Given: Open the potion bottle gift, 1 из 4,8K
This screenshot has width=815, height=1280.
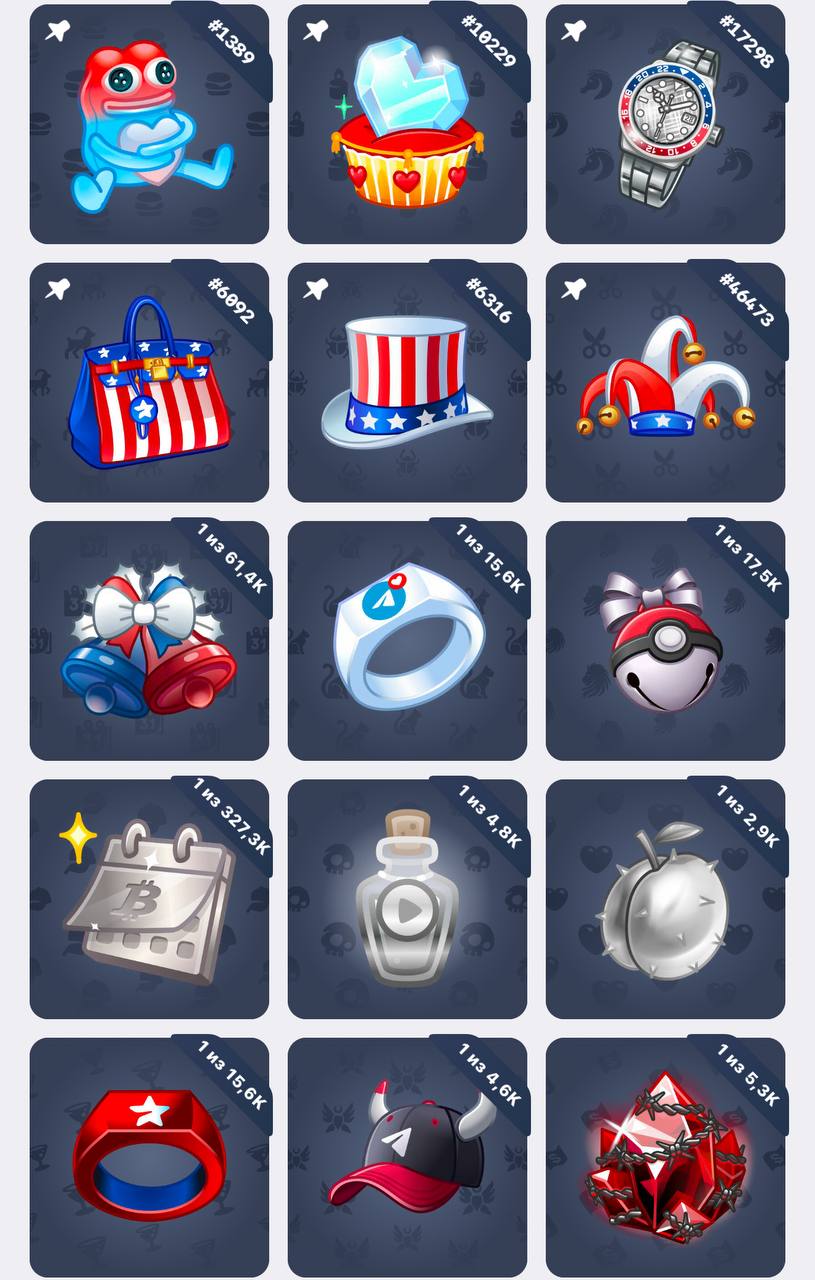Looking at the screenshot, I should (407, 899).
